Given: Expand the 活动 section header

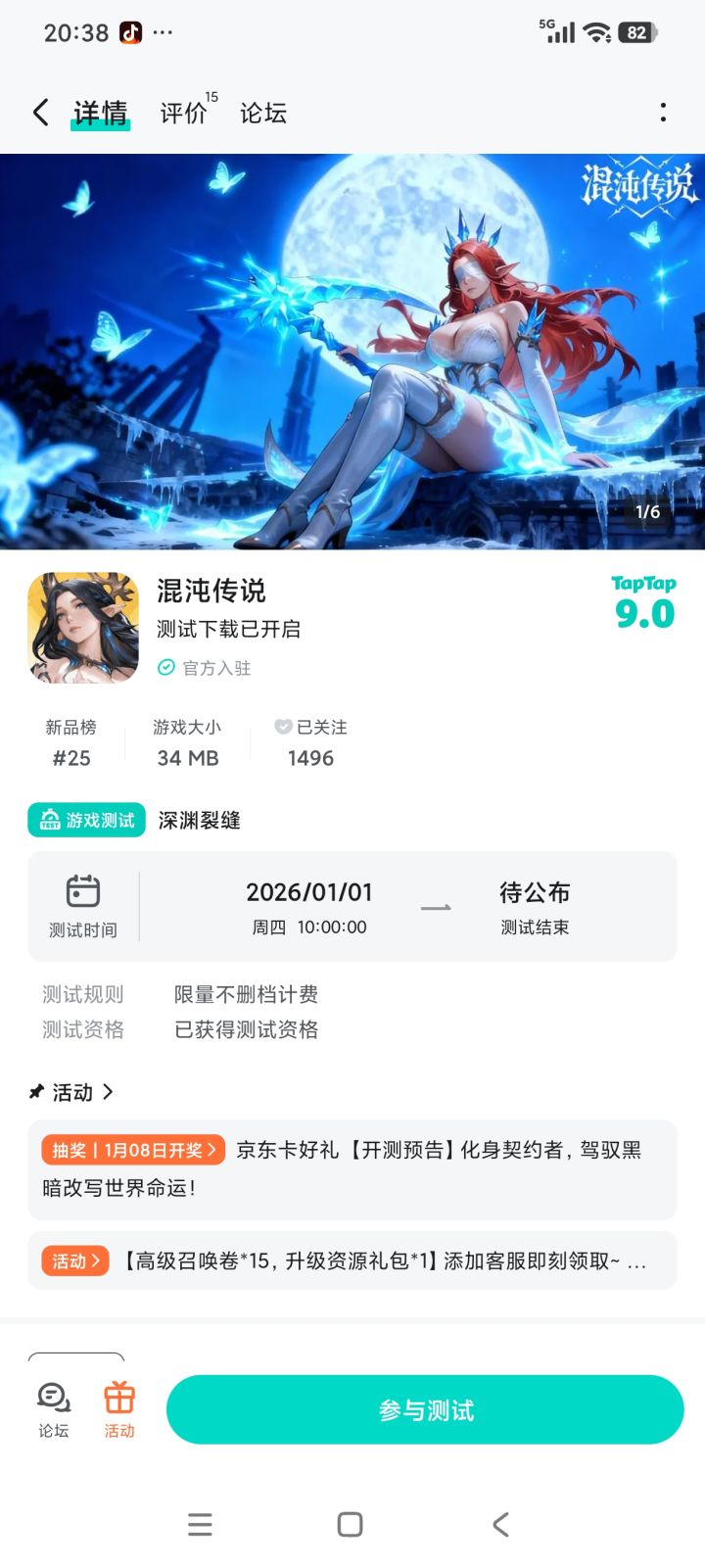Looking at the screenshot, I should coord(72,1092).
